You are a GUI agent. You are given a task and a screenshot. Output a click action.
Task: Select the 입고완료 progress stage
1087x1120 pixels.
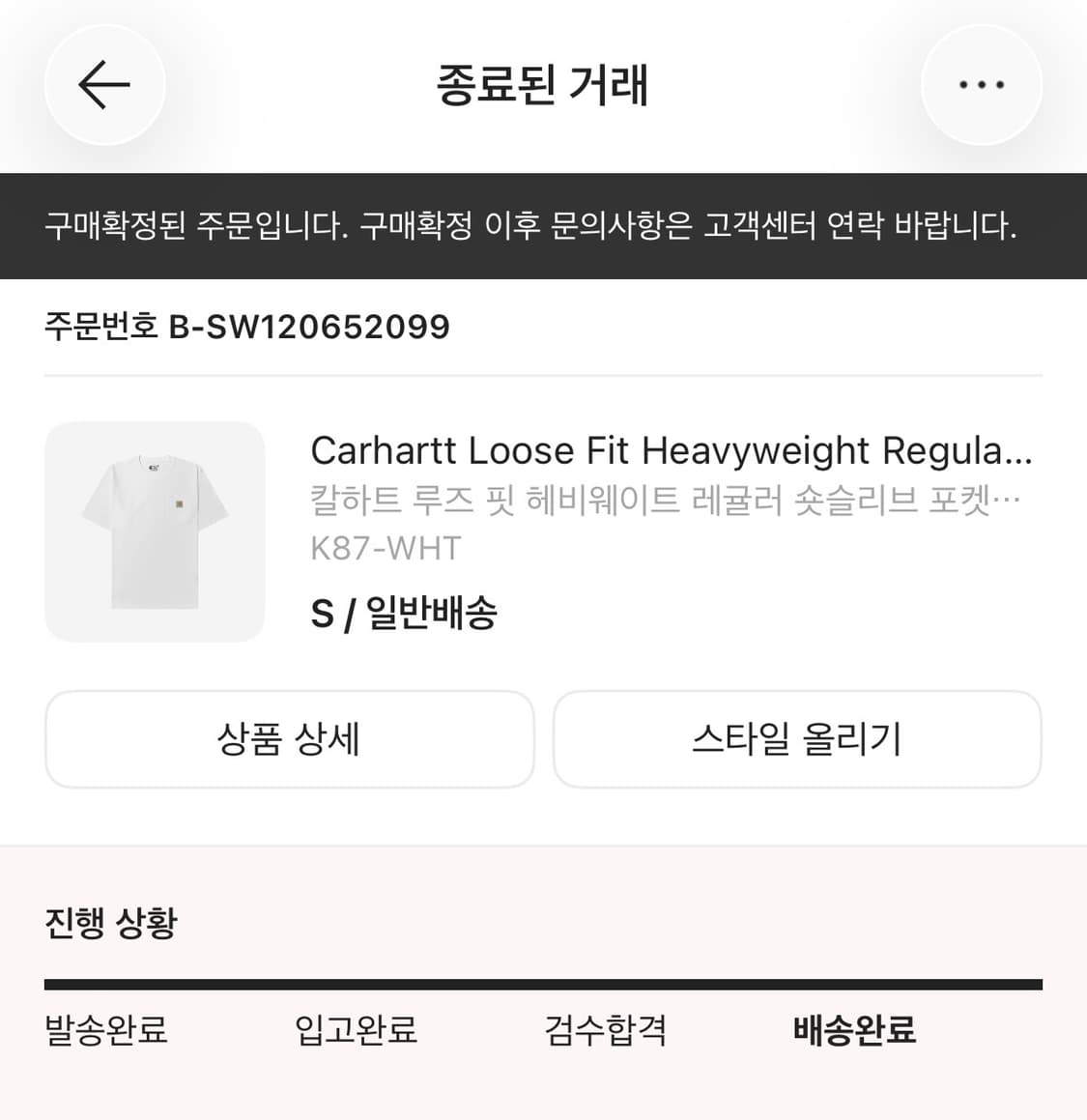point(356,1032)
